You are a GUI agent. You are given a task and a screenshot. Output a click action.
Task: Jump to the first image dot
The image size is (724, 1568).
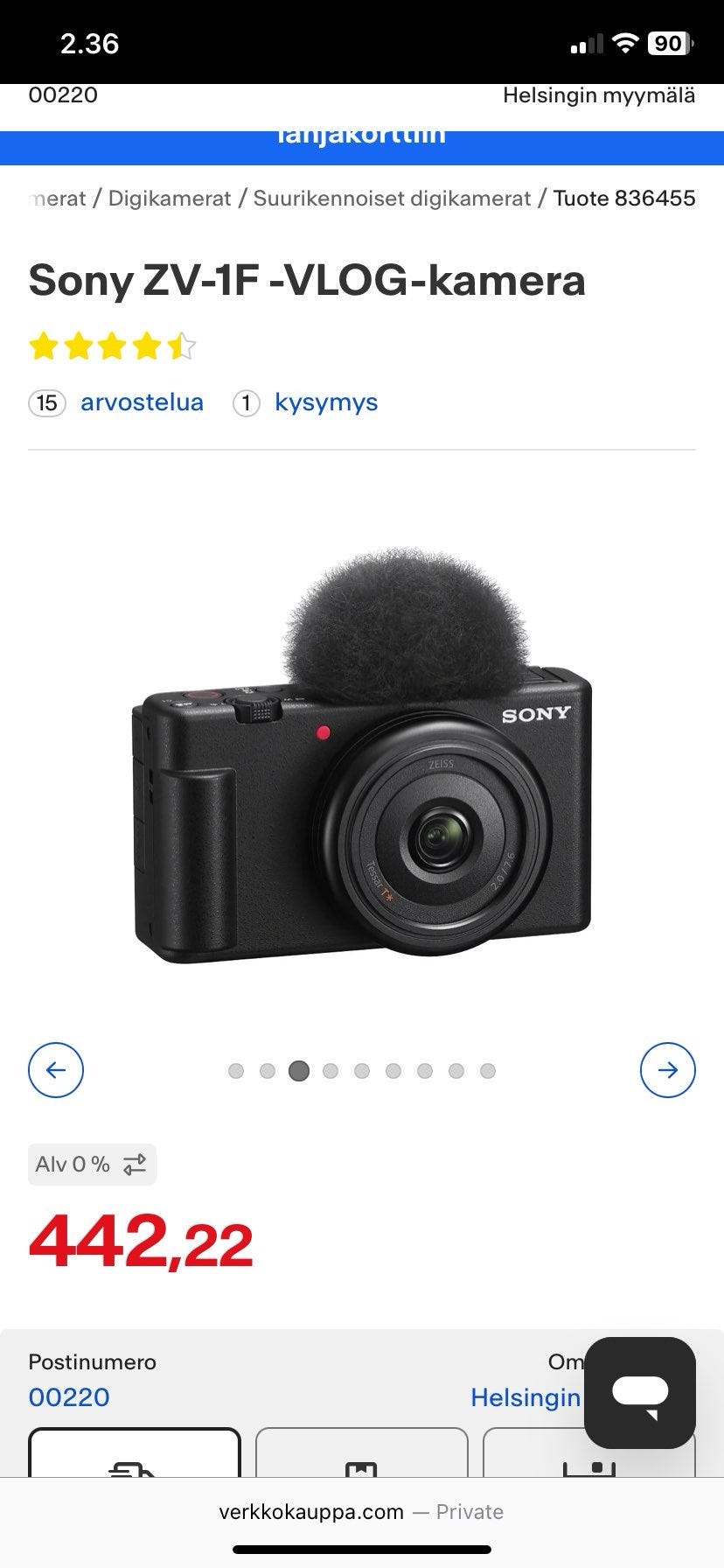236,1071
